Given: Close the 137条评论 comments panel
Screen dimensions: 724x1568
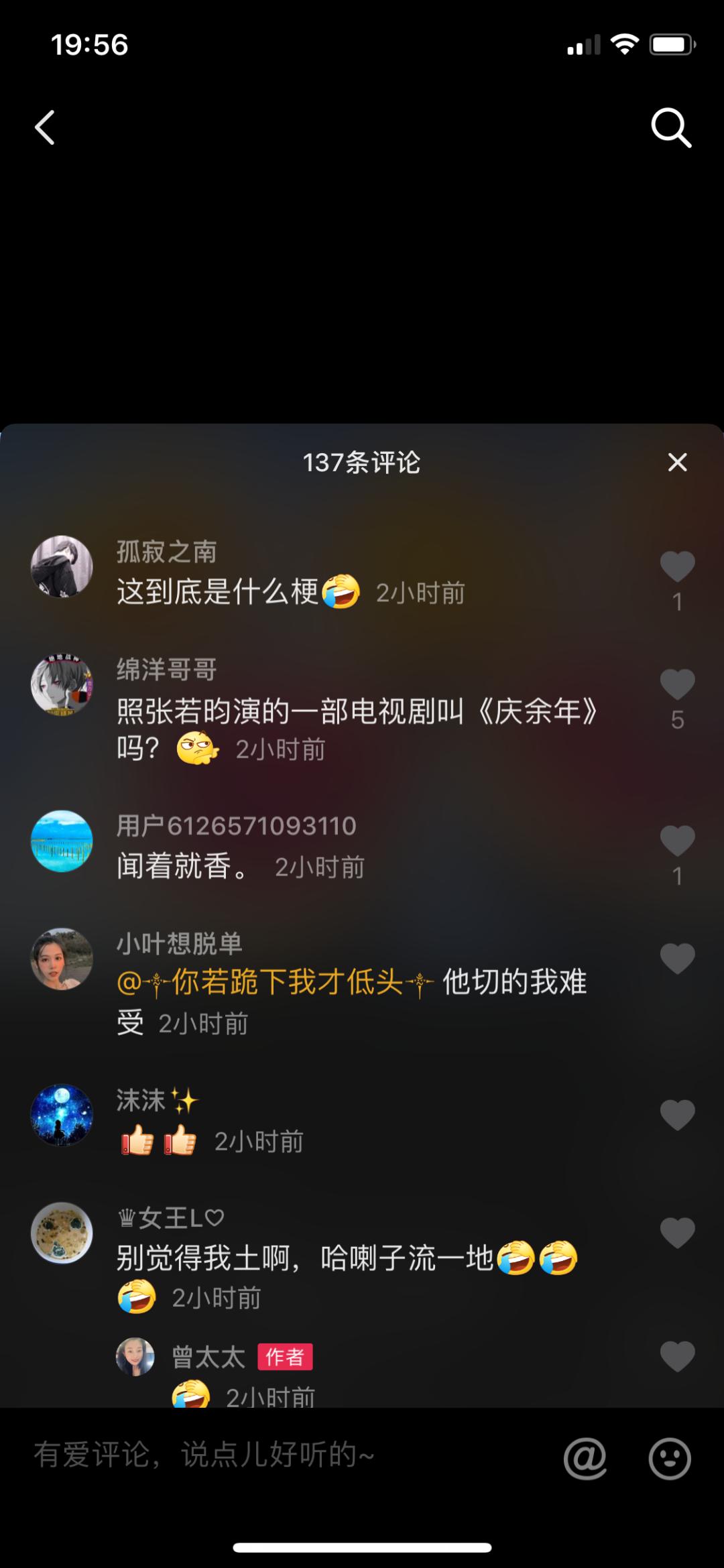Looking at the screenshot, I should pyautogui.click(x=677, y=462).
